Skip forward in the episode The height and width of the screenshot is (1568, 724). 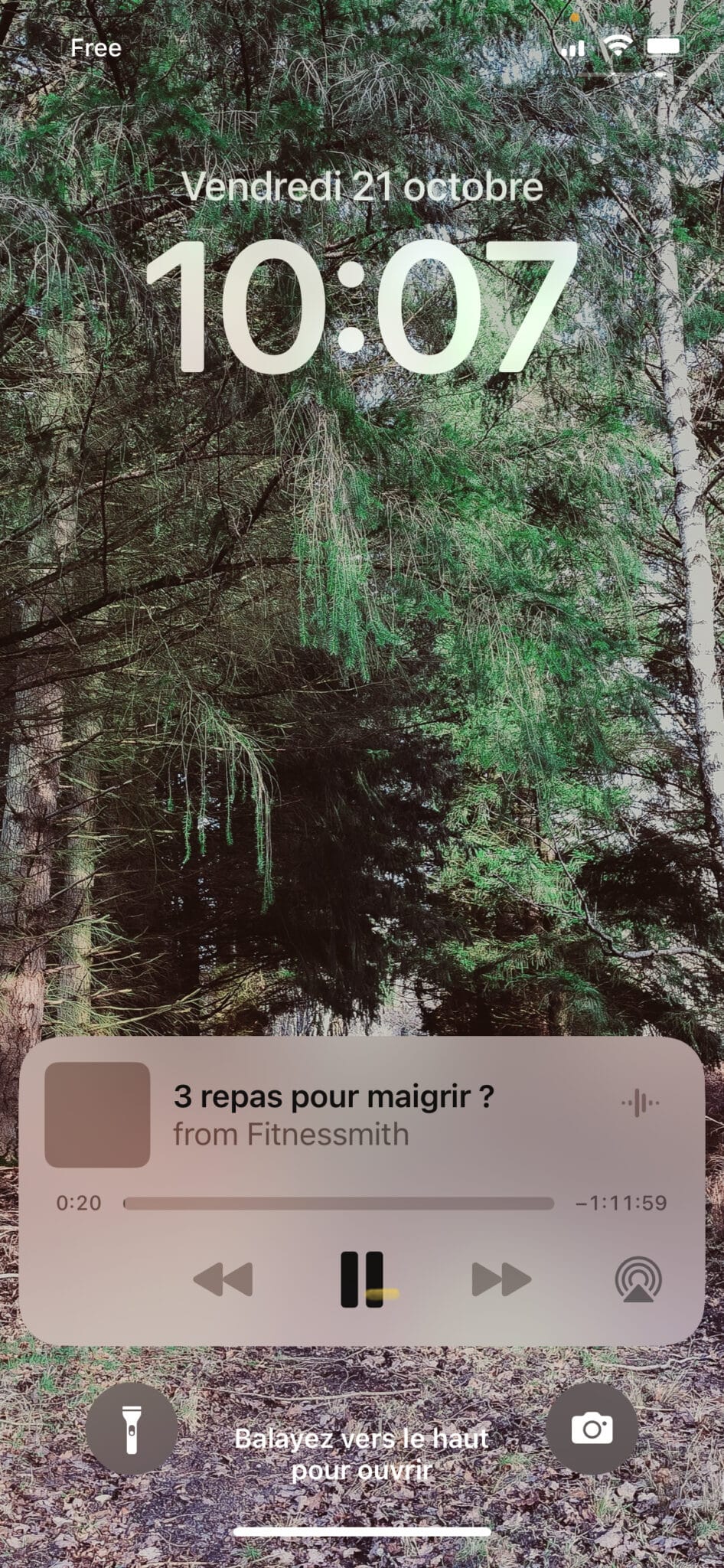pyautogui.click(x=501, y=1279)
